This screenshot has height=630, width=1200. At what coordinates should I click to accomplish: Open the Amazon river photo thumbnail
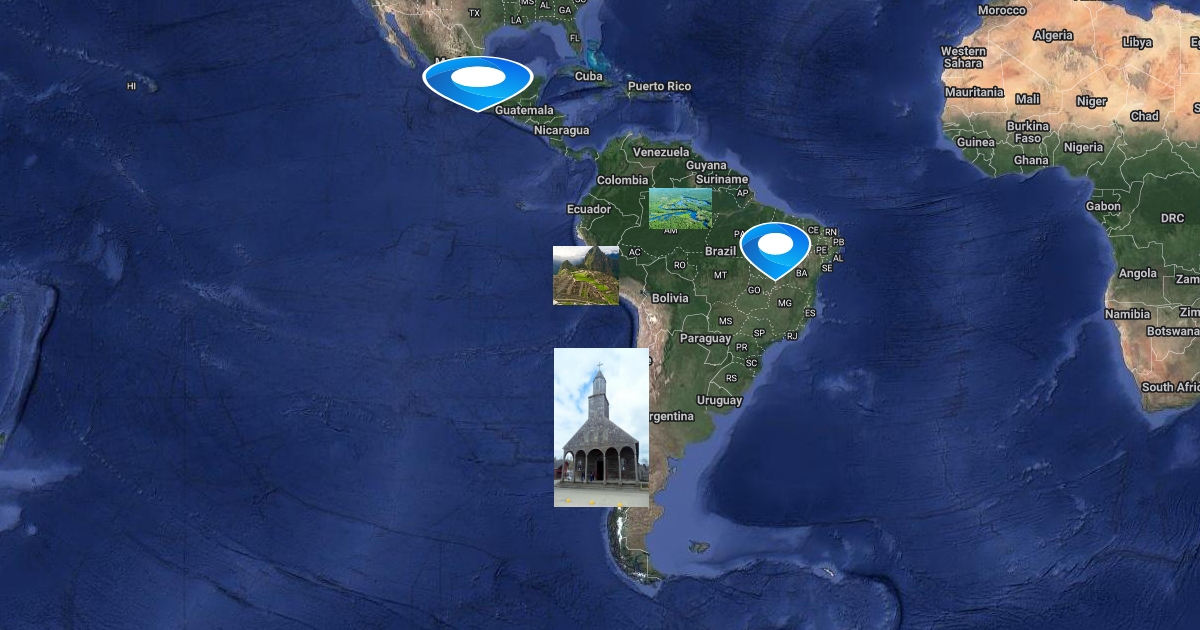(680, 208)
